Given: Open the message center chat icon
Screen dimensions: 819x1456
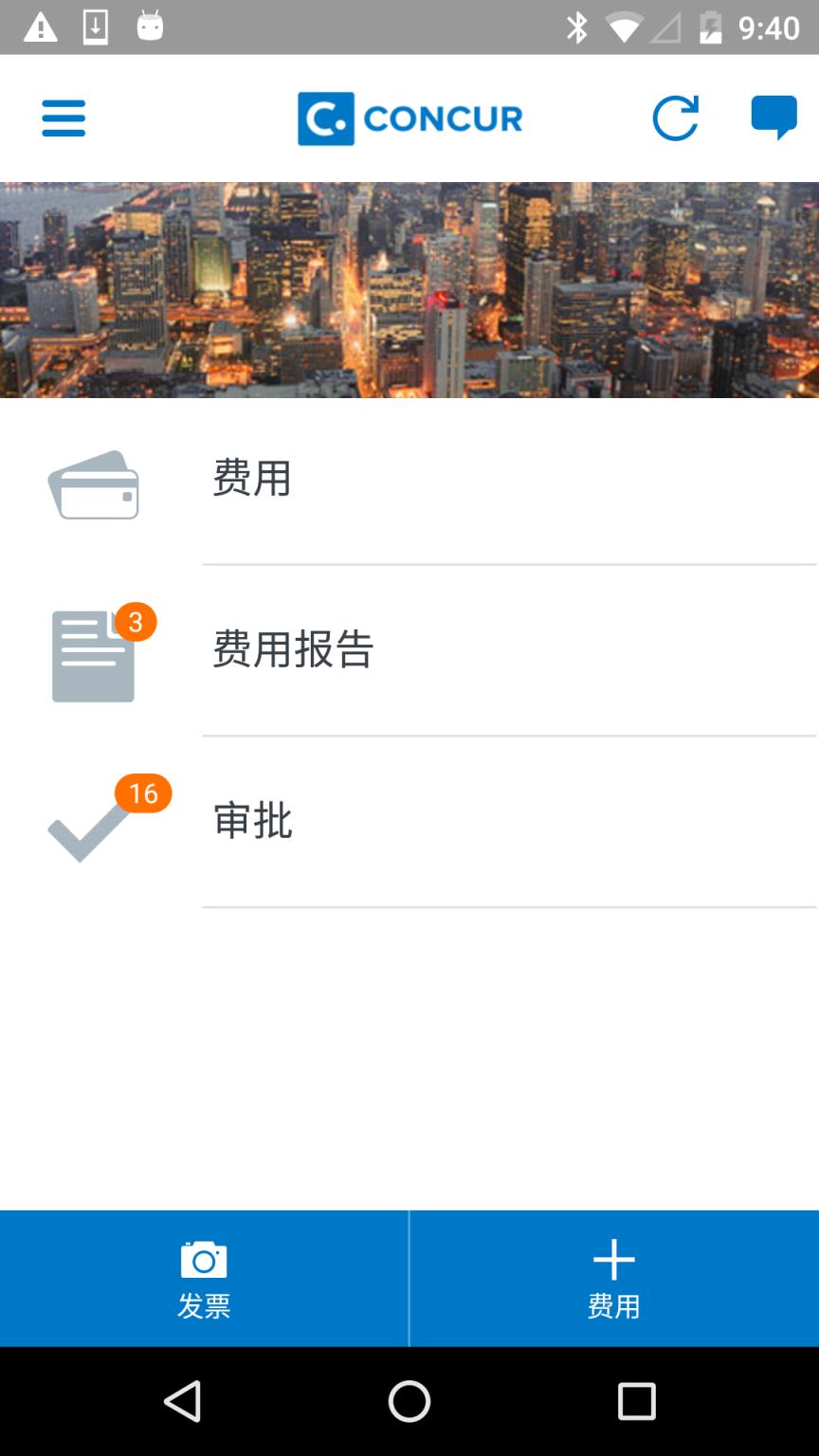Looking at the screenshot, I should [773, 118].
